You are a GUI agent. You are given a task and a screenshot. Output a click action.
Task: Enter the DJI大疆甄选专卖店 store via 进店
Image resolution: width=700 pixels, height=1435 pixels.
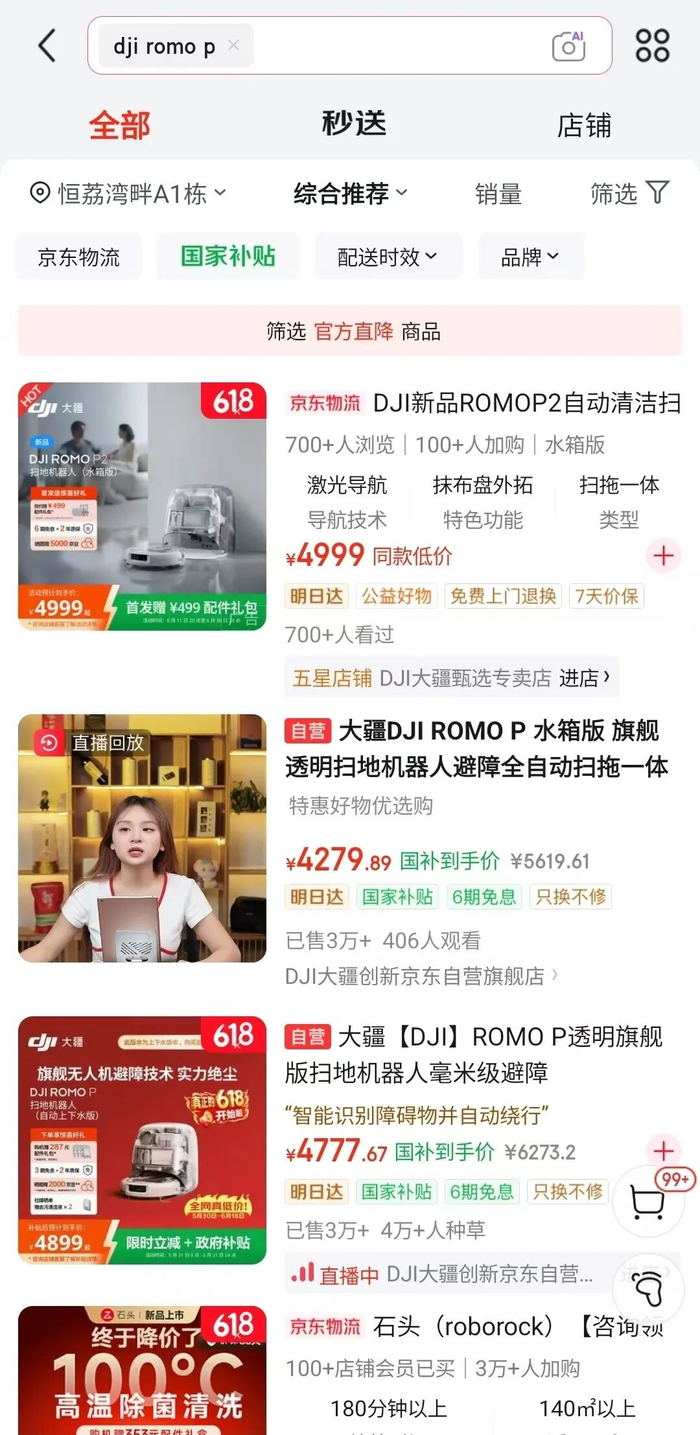click(x=584, y=678)
